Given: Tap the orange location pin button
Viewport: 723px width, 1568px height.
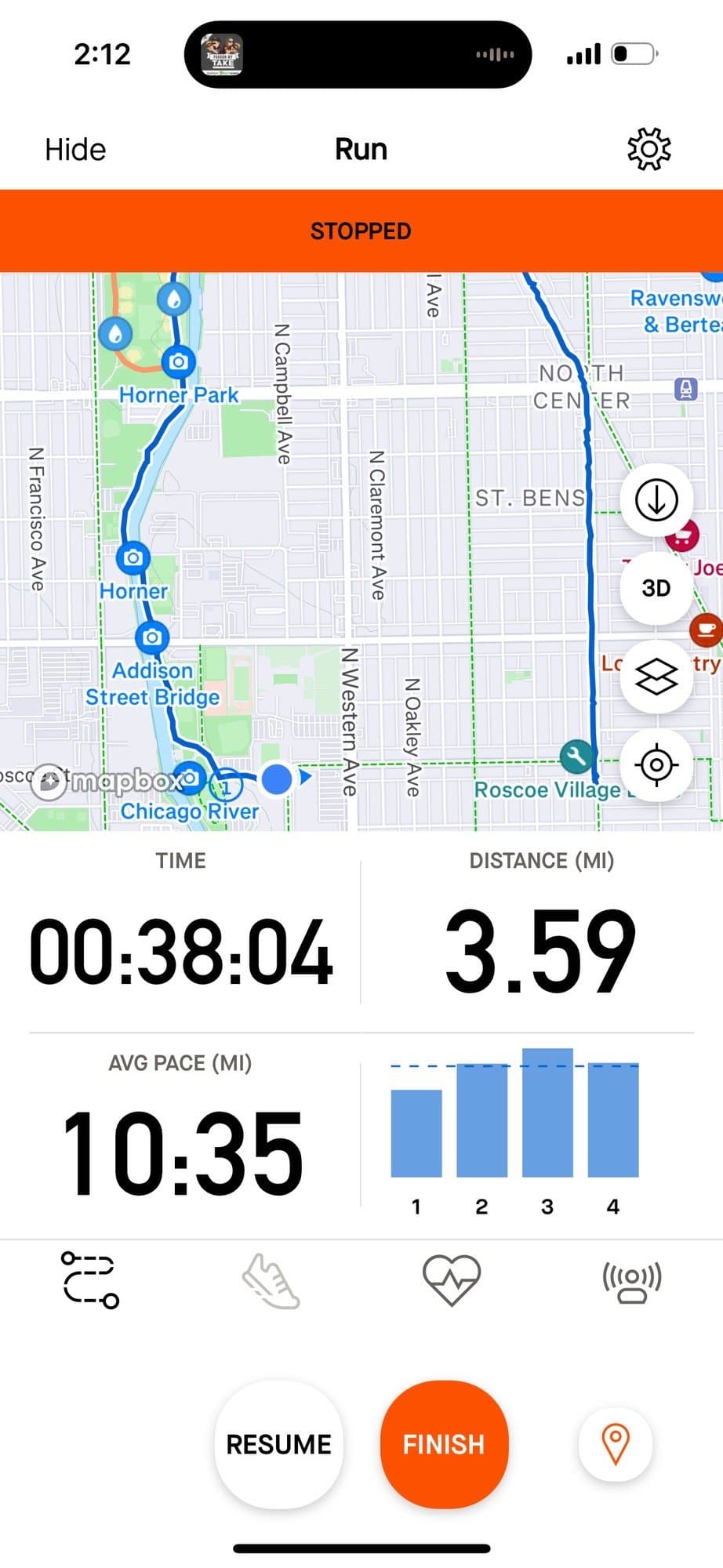Looking at the screenshot, I should pos(616,1444).
